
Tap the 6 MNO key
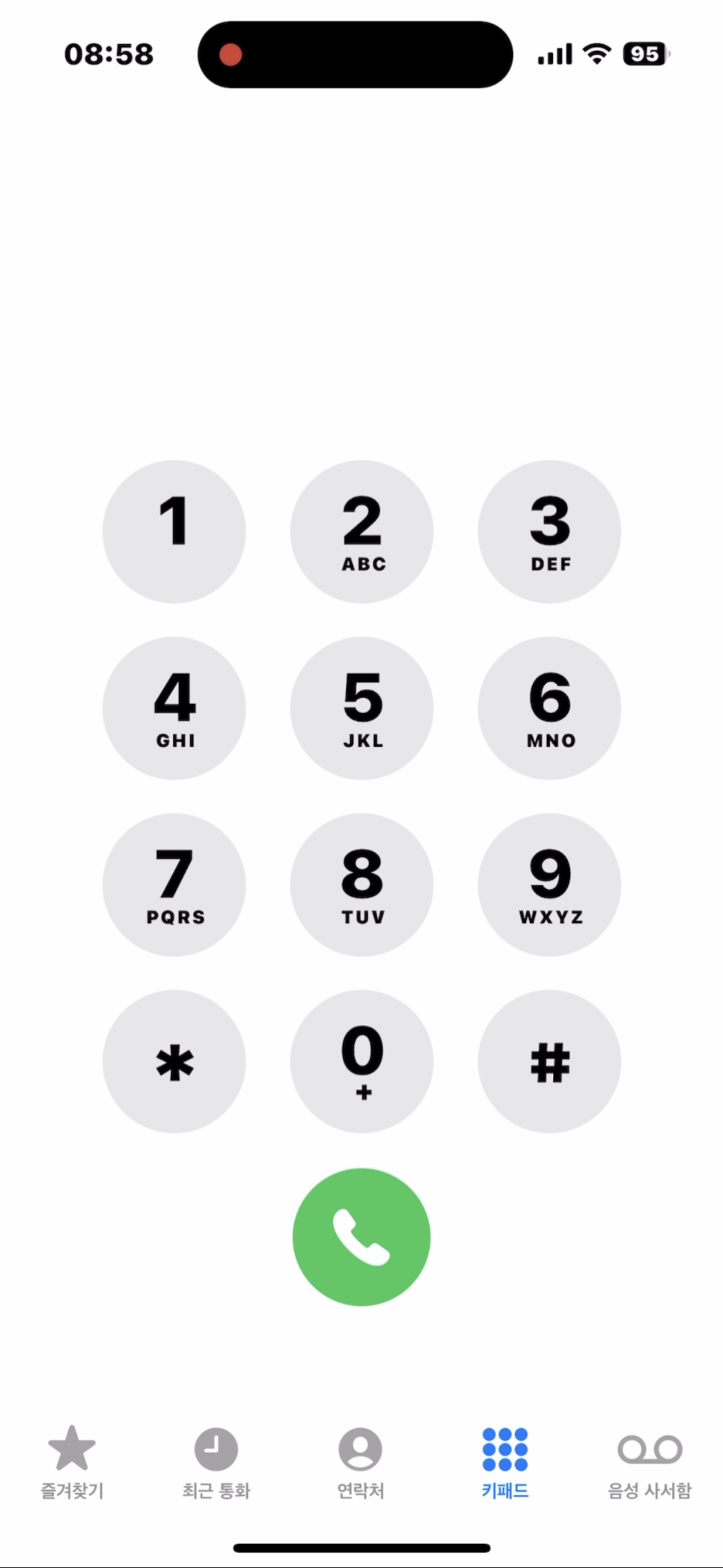[549, 708]
